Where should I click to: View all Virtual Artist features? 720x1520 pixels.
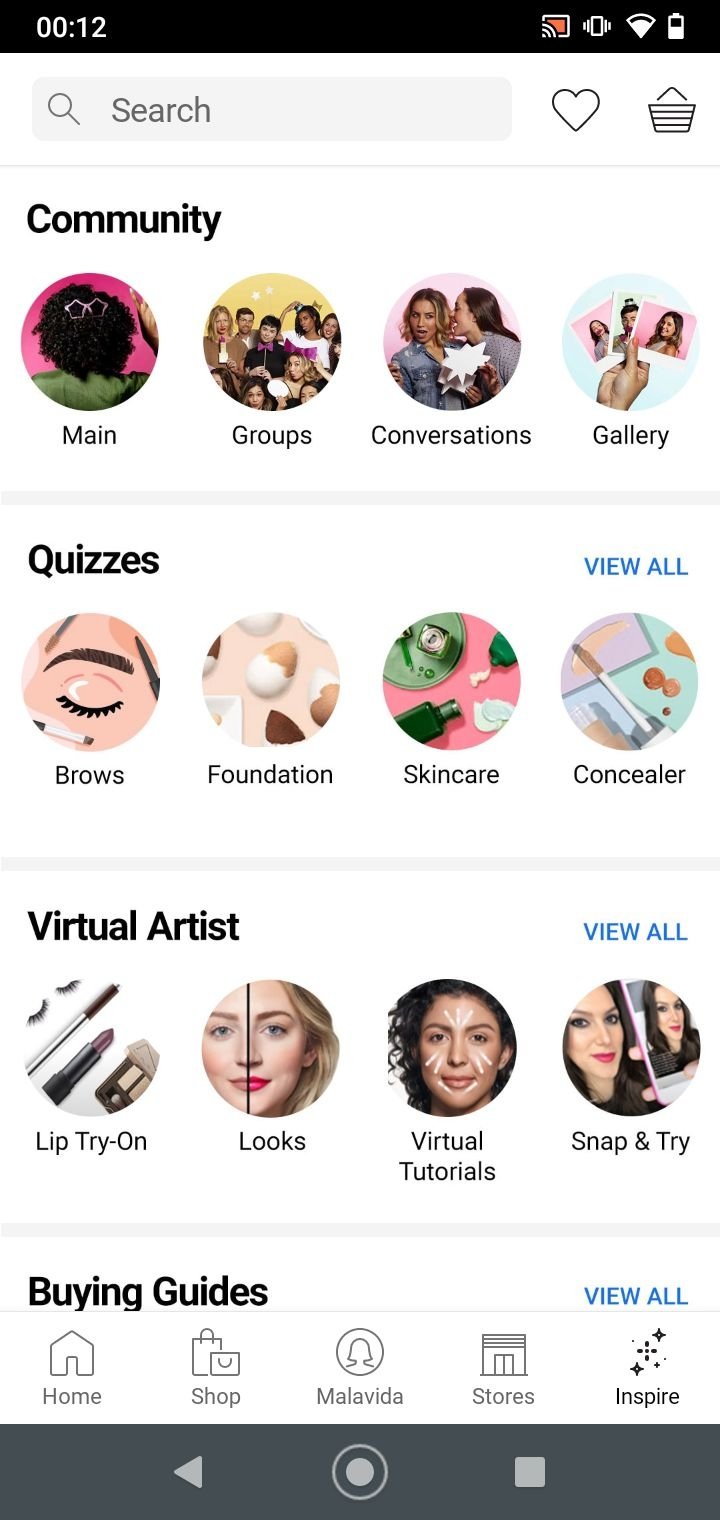point(636,931)
